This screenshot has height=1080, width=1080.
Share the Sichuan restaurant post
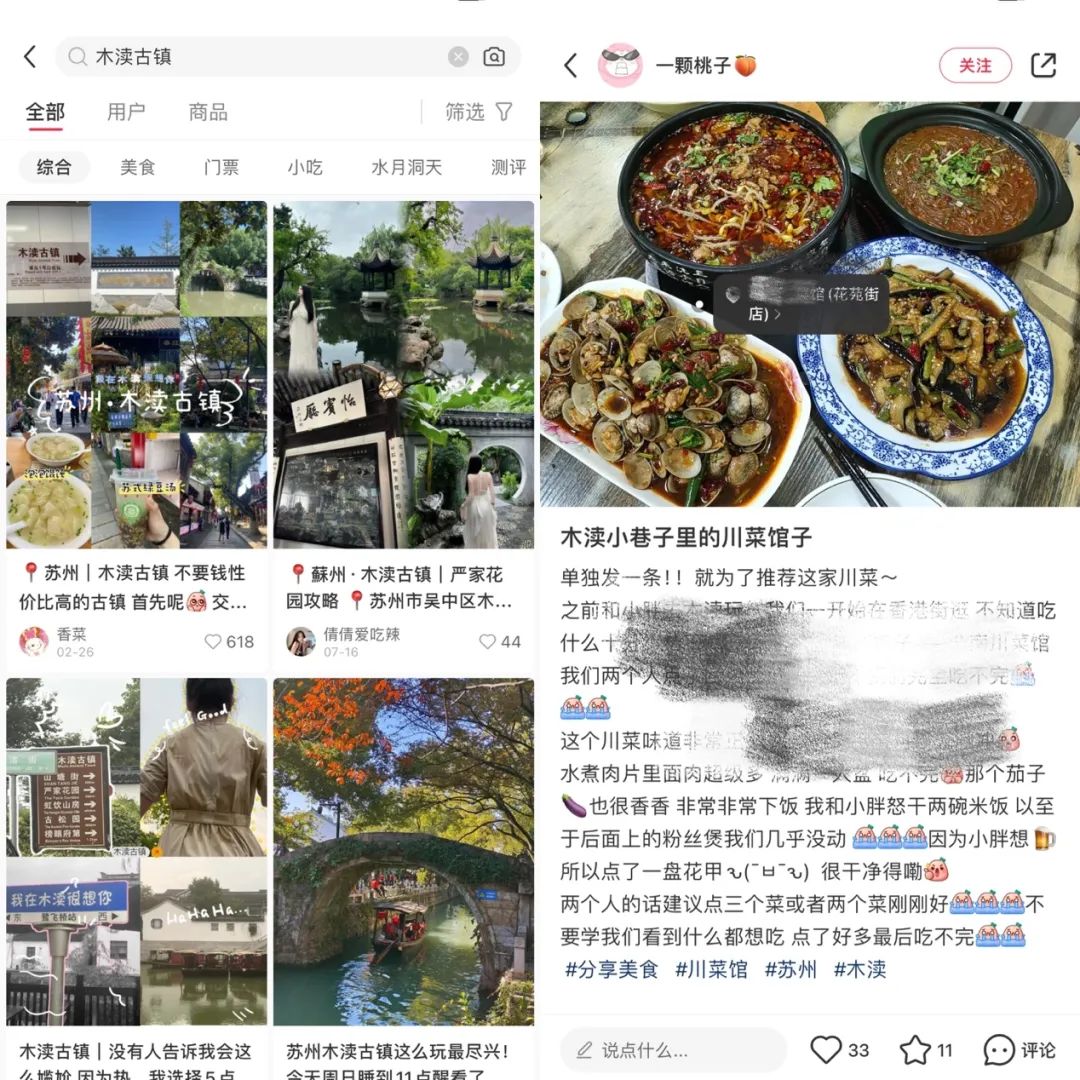tap(1043, 66)
